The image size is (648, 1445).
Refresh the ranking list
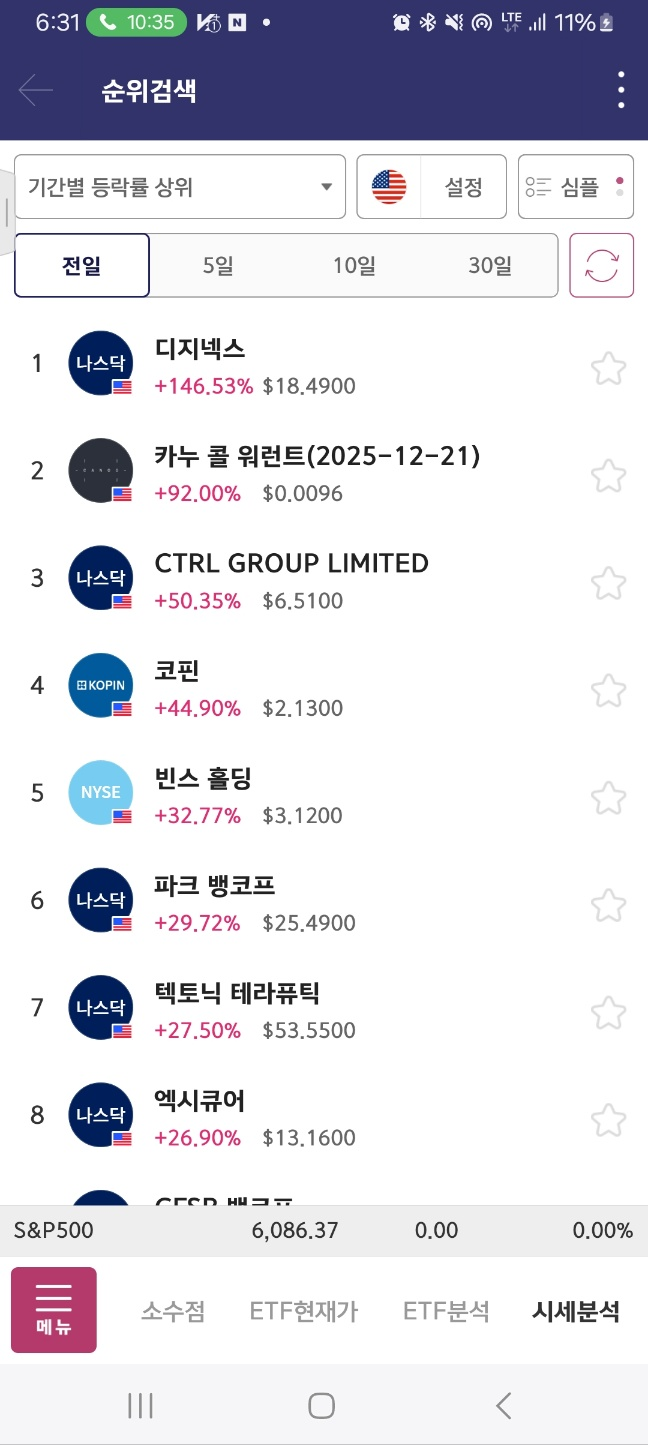(602, 266)
